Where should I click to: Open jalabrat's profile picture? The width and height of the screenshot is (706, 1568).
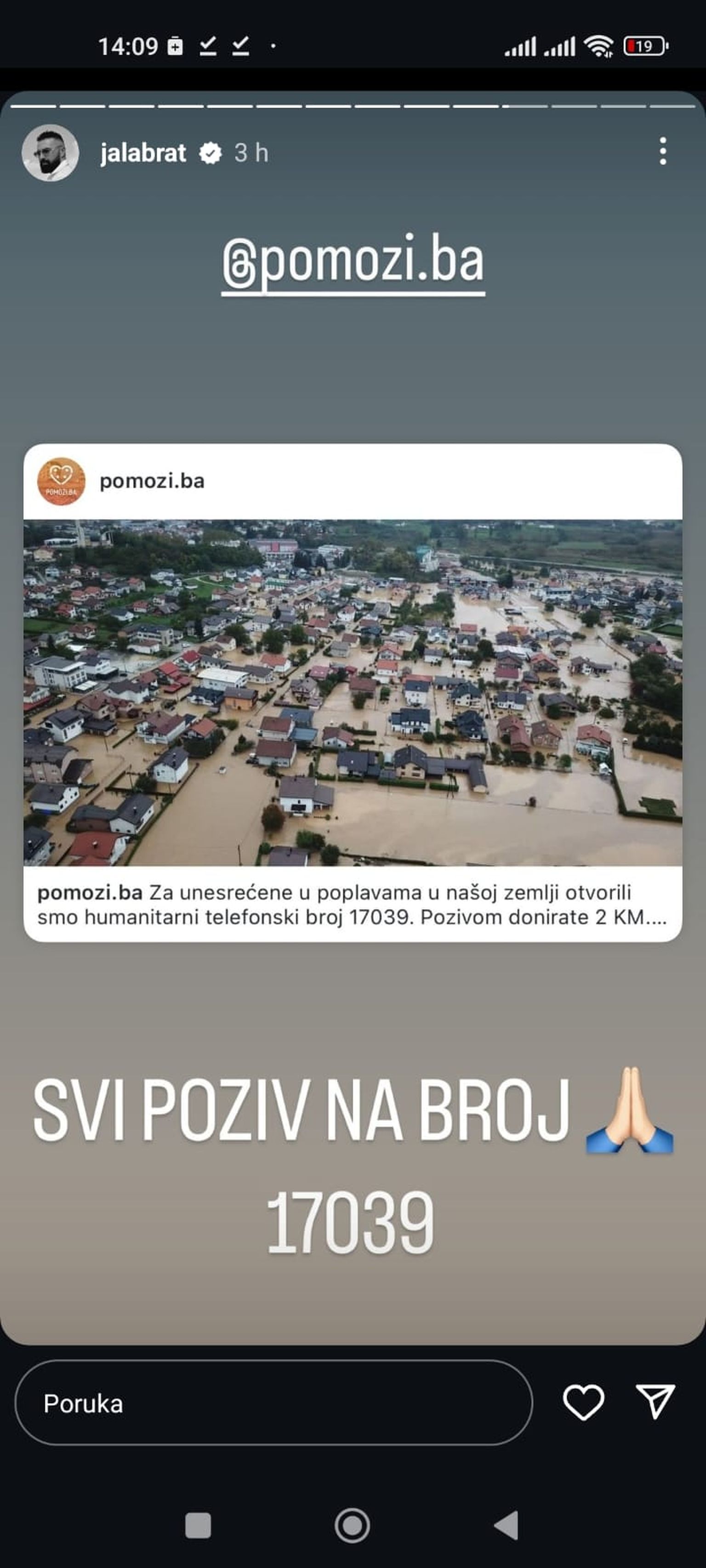50,153
